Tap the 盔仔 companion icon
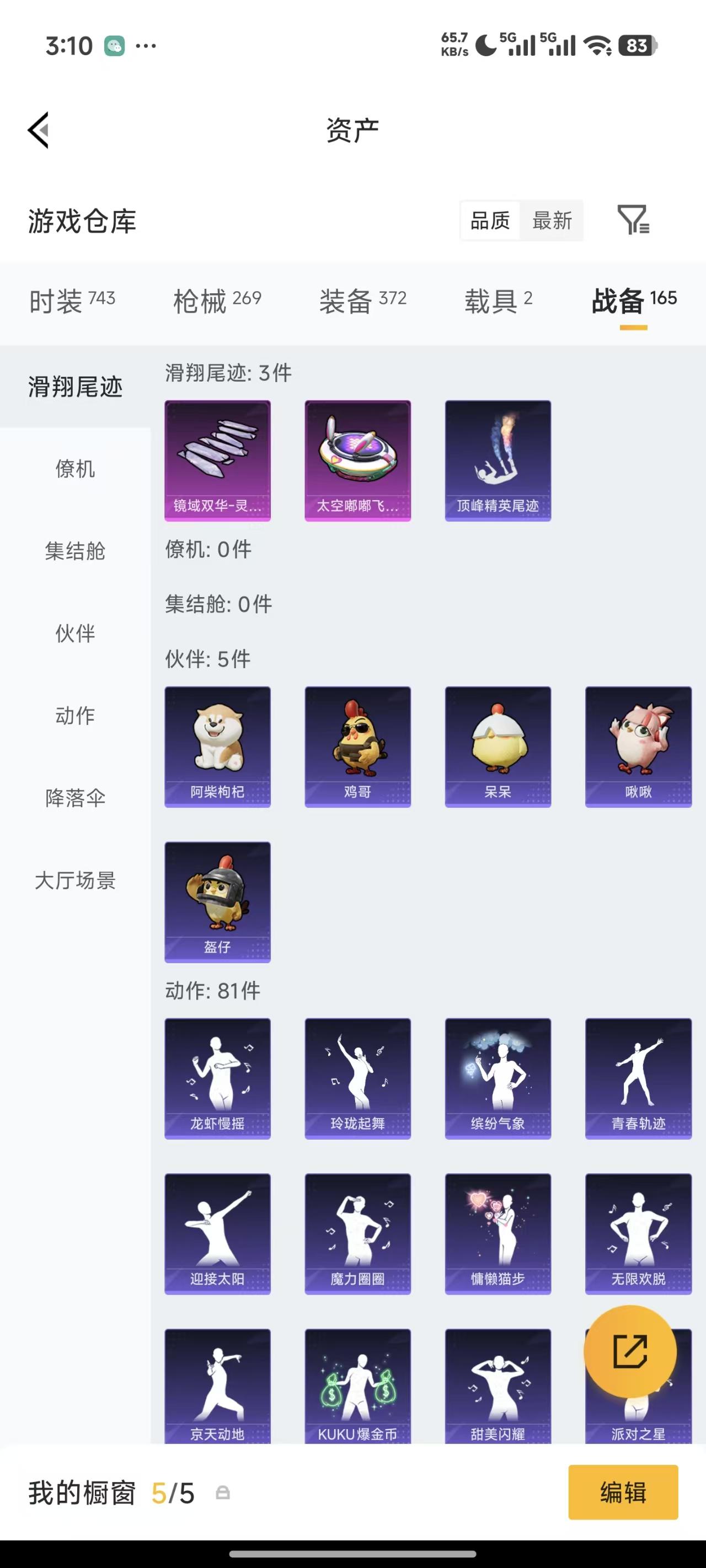706x1568 pixels. click(217, 901)
